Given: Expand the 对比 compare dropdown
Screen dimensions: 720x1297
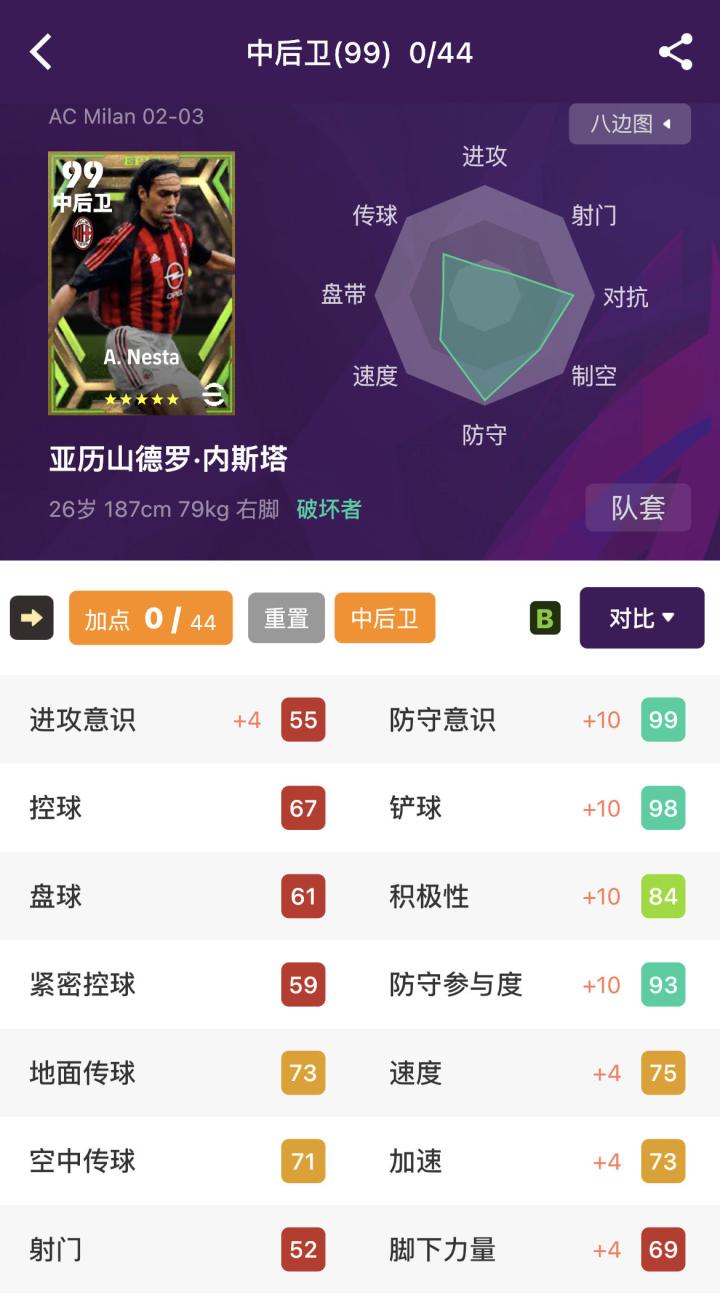Looking at the screenshot, I should 642,618.
